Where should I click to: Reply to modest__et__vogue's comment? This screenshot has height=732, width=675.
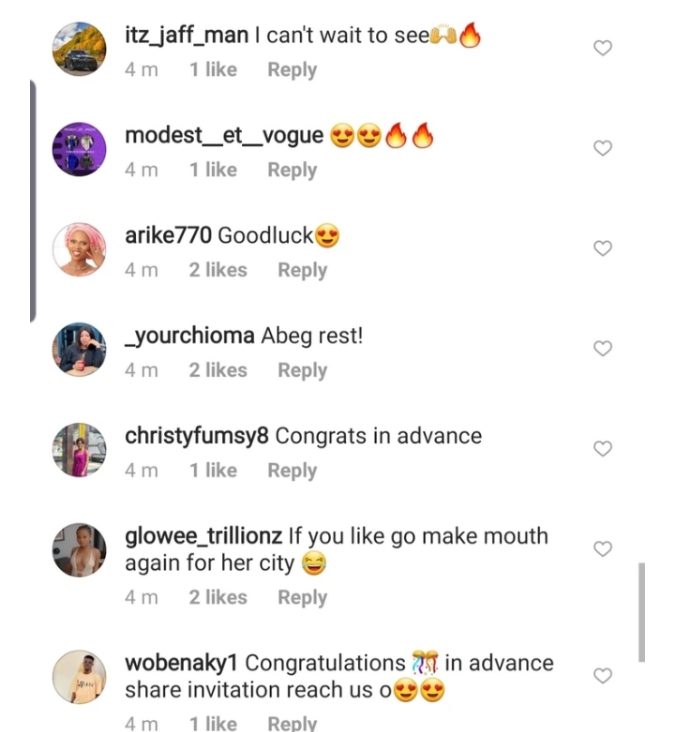[292, 170]
